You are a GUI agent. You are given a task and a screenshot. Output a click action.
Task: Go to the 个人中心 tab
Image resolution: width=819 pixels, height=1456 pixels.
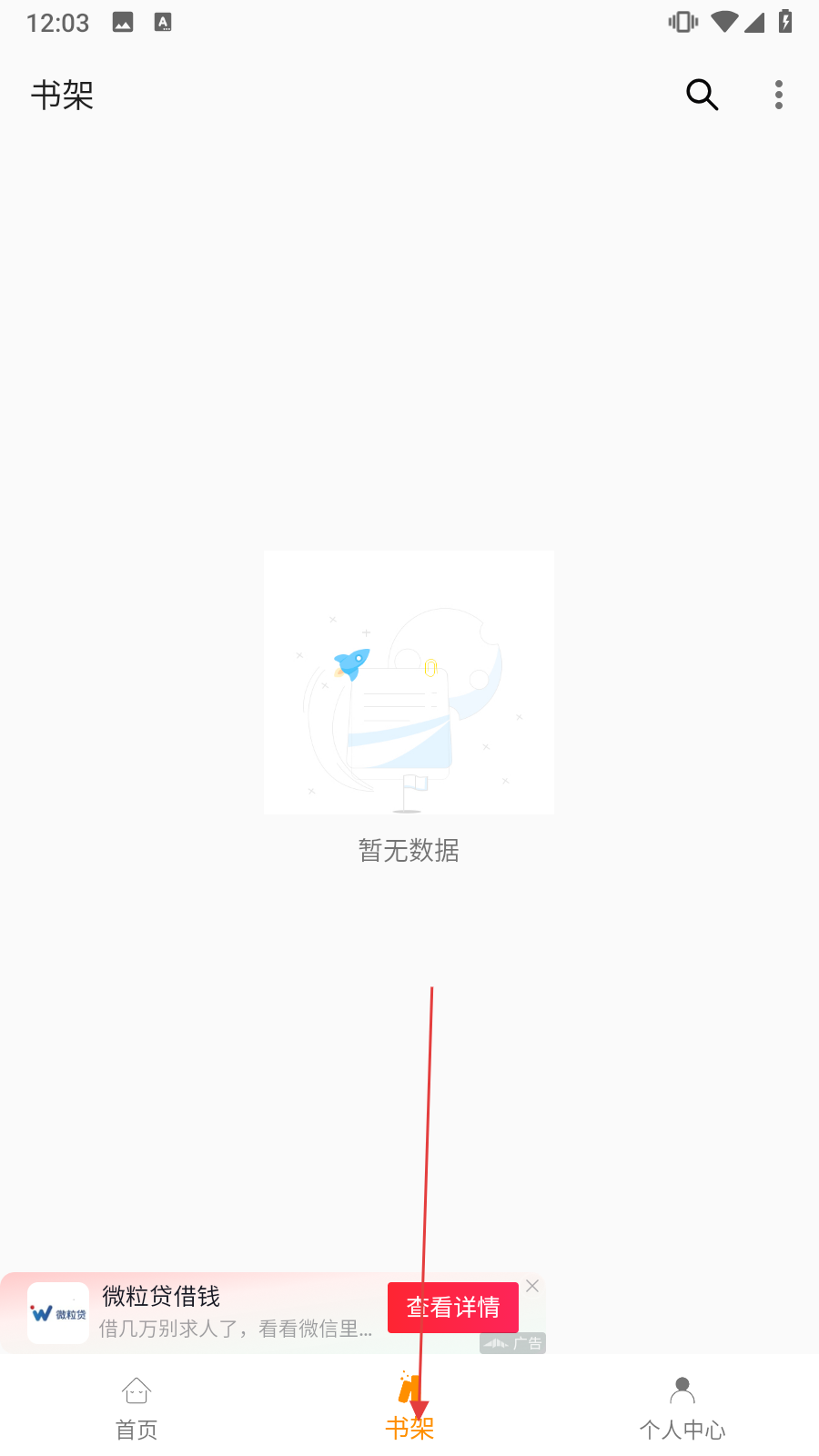click(682, 1408)
